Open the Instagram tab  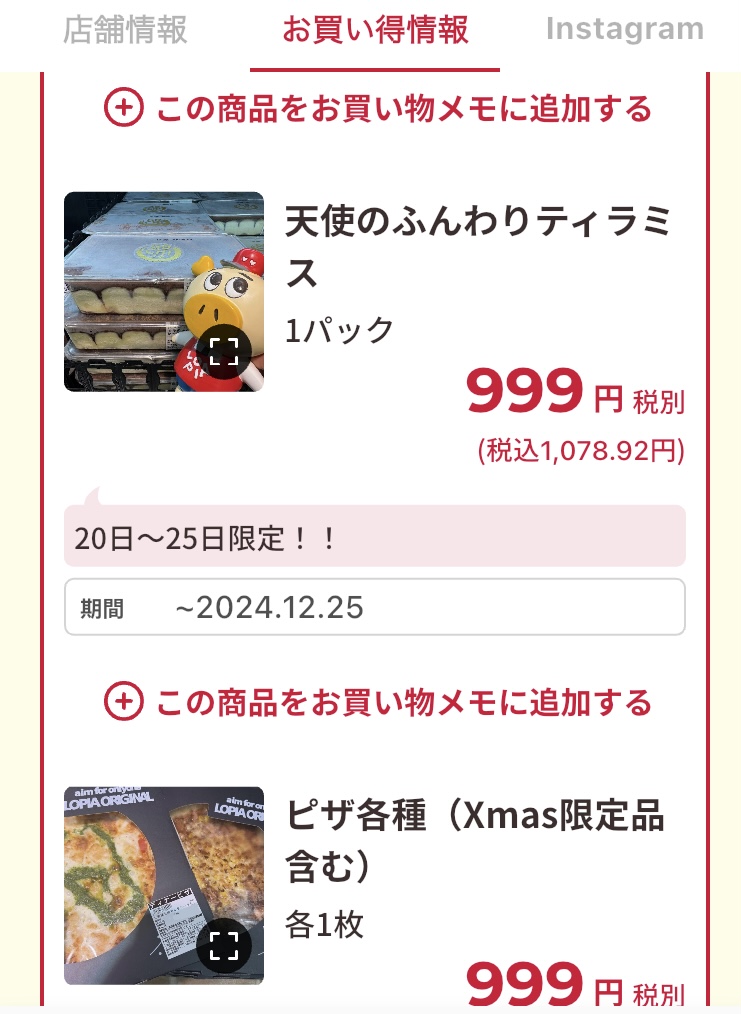[624, 30]
